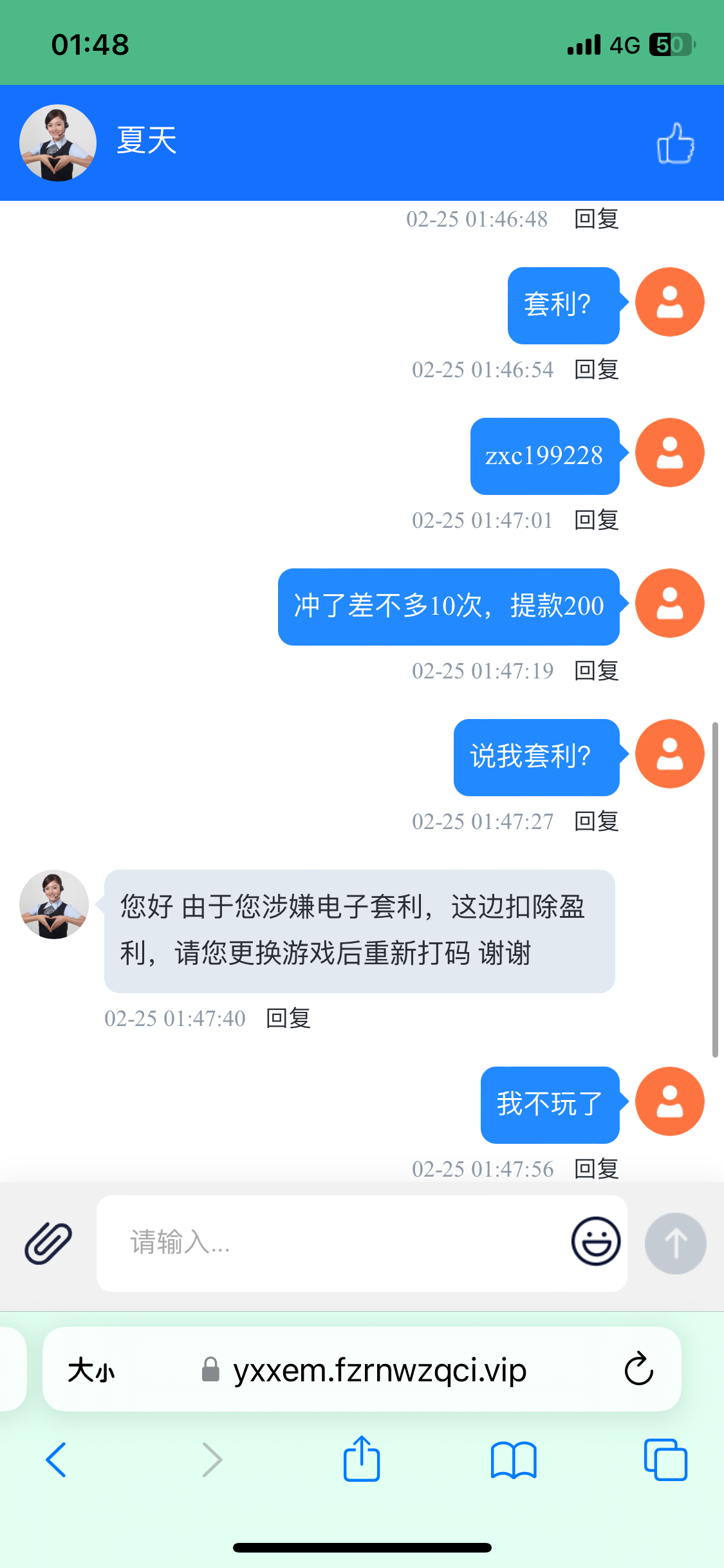This screenshot has height=1568, width=724.
Task: Tap 回复 under 我不玩了 message
Action: point(596,1168)
